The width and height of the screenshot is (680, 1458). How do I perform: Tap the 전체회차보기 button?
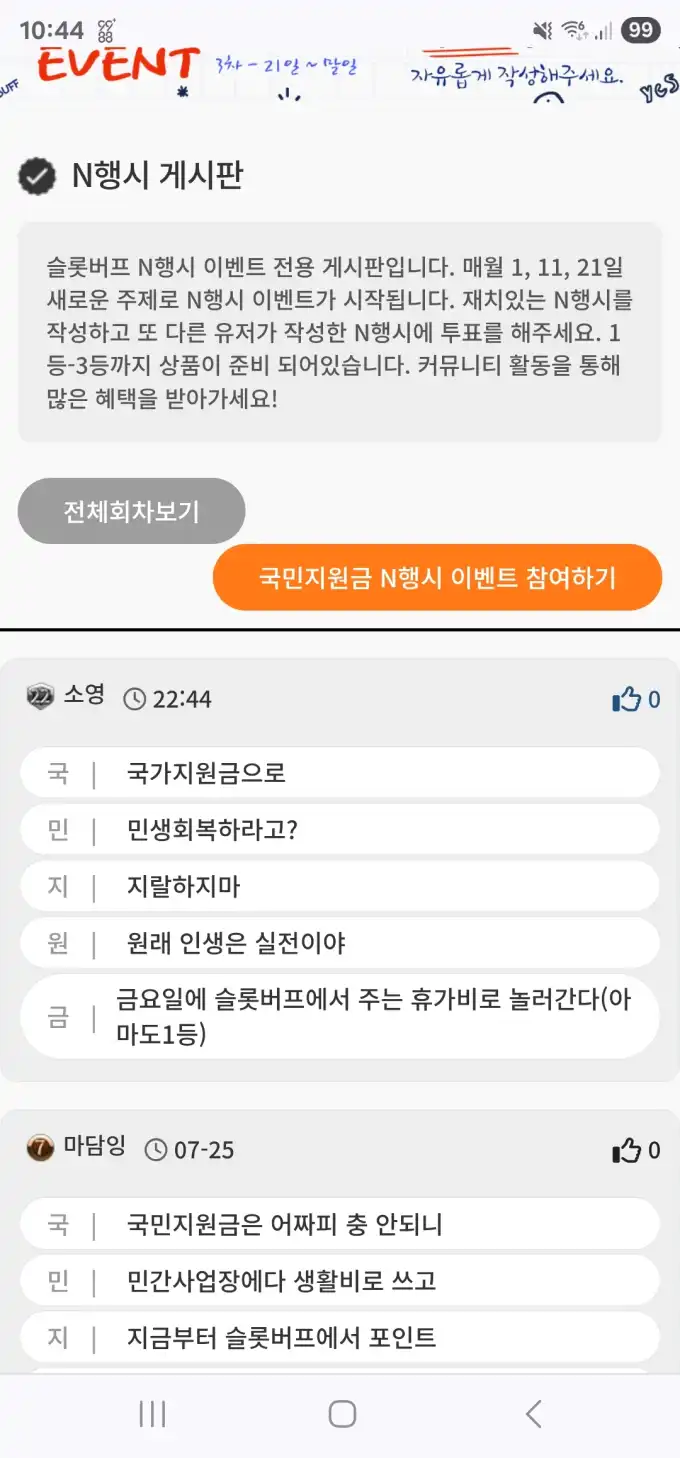[131, 511]
